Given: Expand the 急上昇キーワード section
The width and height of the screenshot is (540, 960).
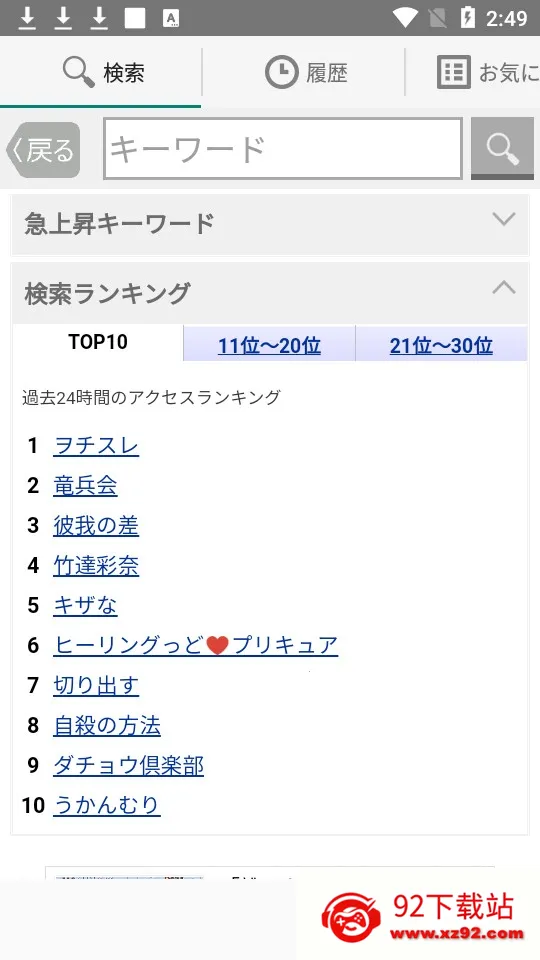Looking at the screenshot, I should point(270,224).
